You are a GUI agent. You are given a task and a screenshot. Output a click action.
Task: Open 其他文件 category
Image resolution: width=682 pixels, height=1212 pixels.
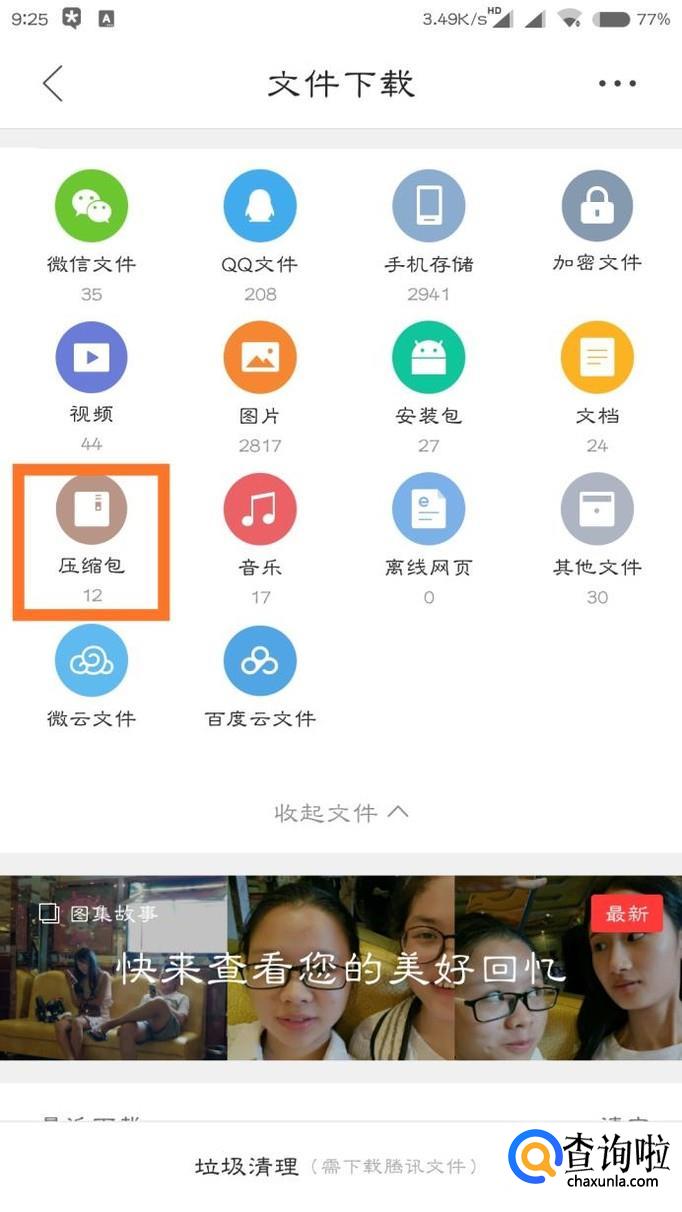[x=597, y=540]
